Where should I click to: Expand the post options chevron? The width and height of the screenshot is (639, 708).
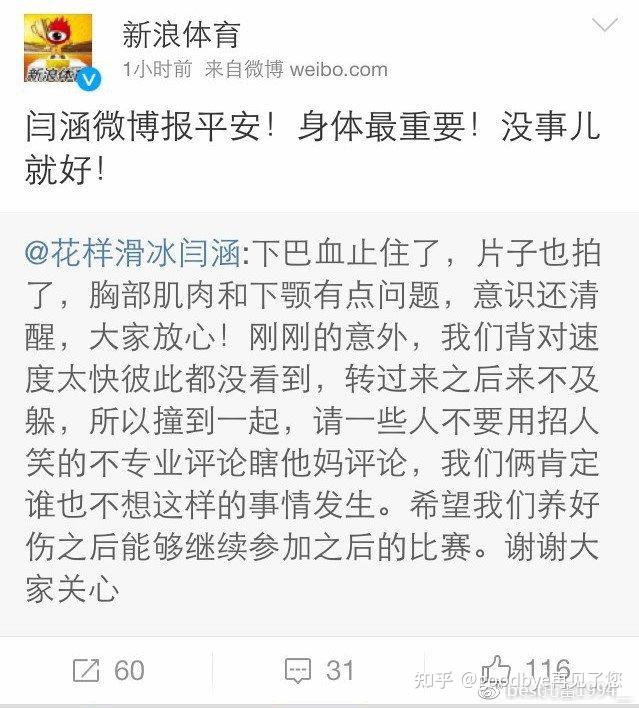click(605, 25)
